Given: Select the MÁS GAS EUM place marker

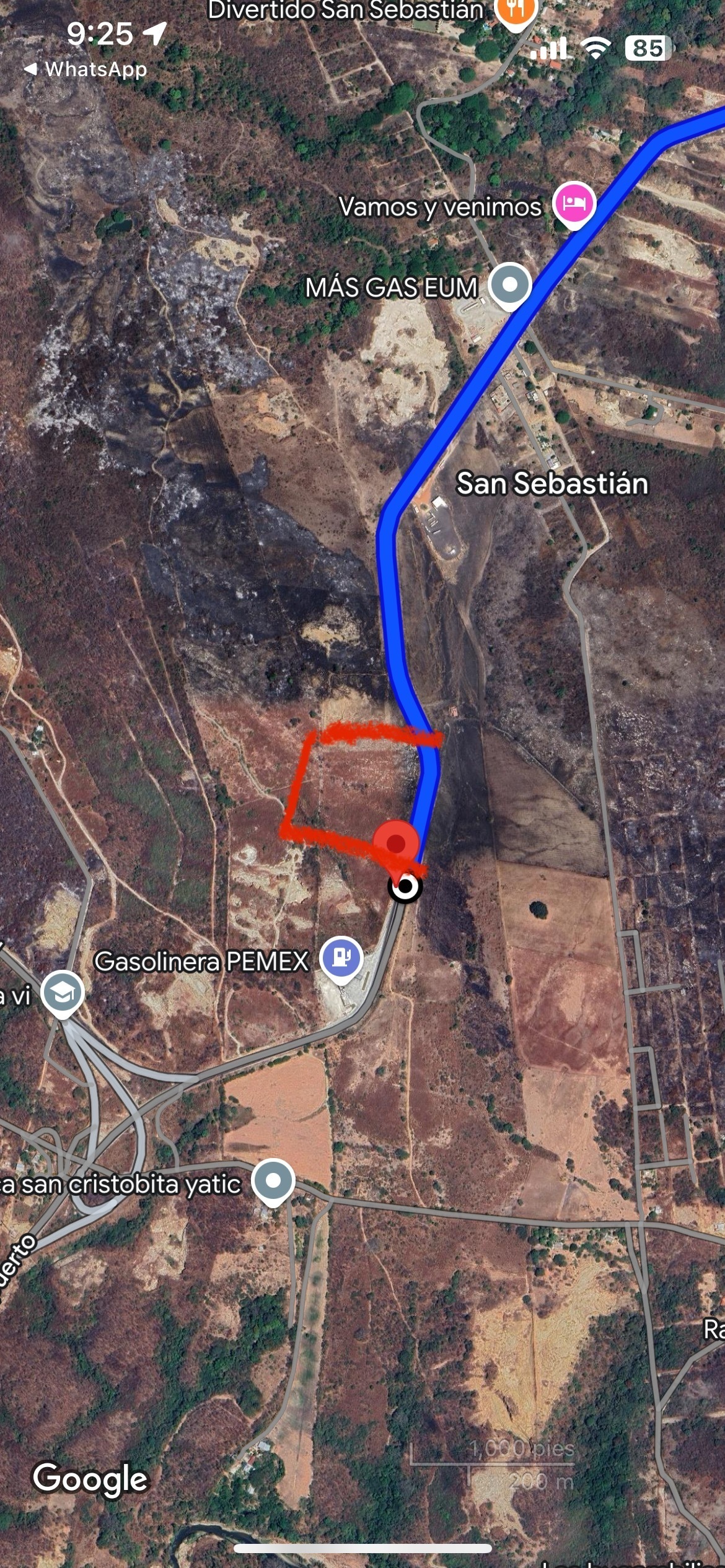Looking at the screenshot, I should coord(509,285).
